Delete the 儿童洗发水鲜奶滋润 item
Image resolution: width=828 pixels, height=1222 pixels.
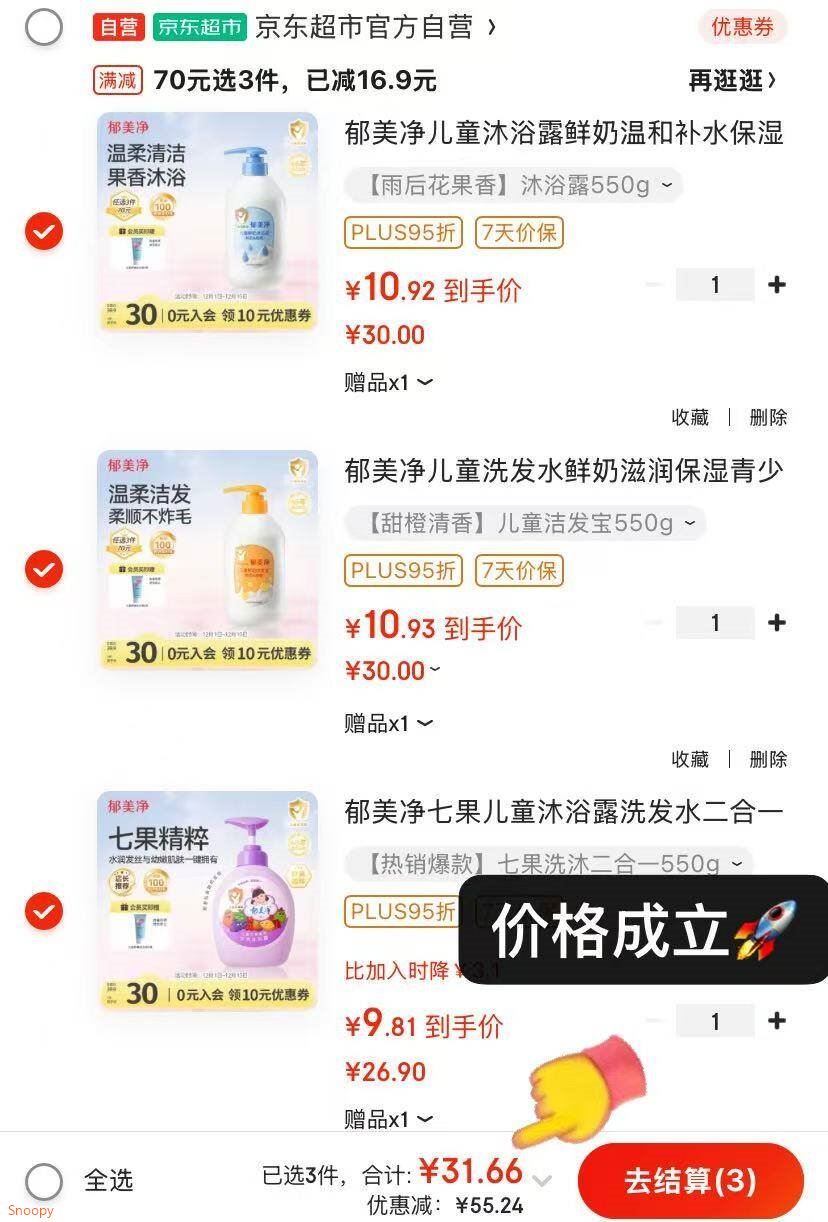[768, 760]
